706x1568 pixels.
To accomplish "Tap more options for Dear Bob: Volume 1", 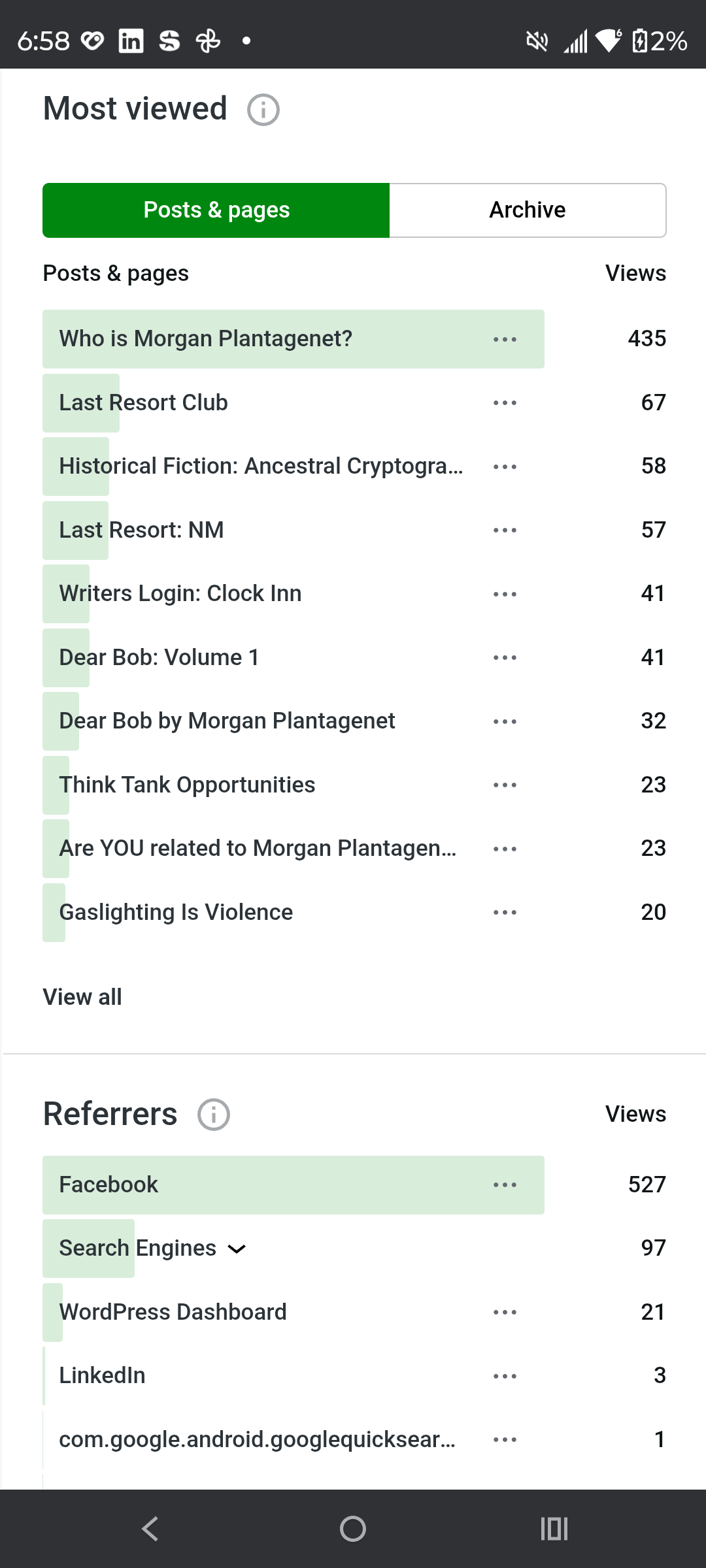I will [505, 658].
